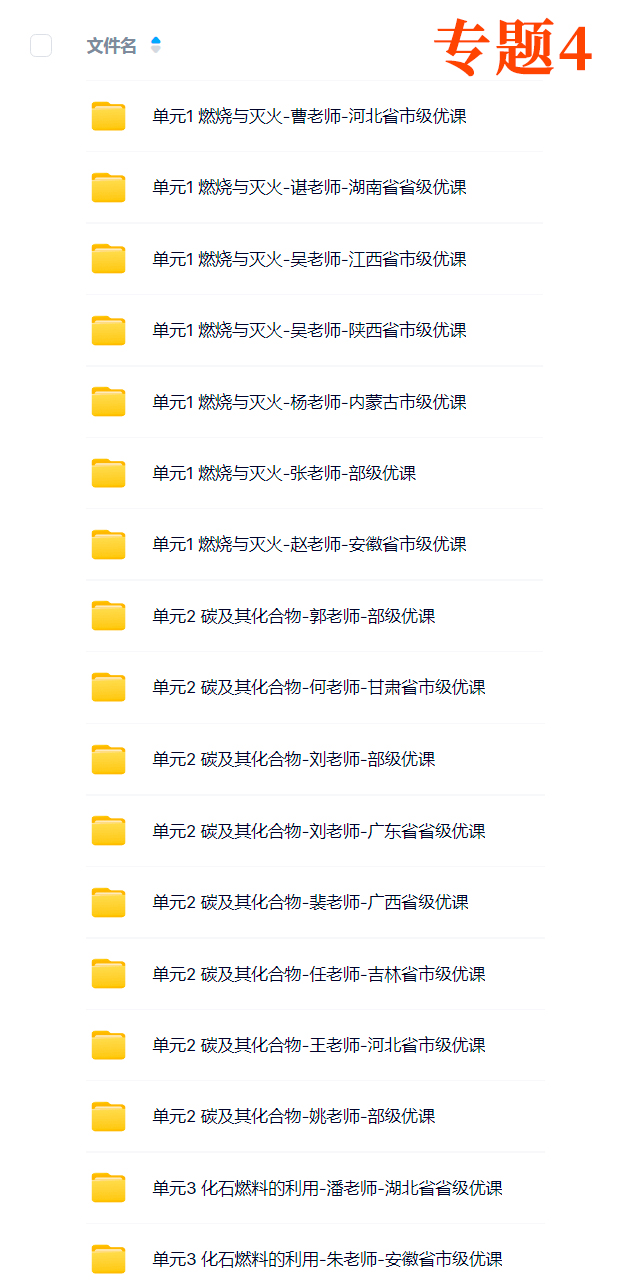Image resolution: width=636 pixels, height=1284 pixels.
Task: Tick the select-all checkbox beside 文件名
Action: pyautogui.click(x=41, y=45)
